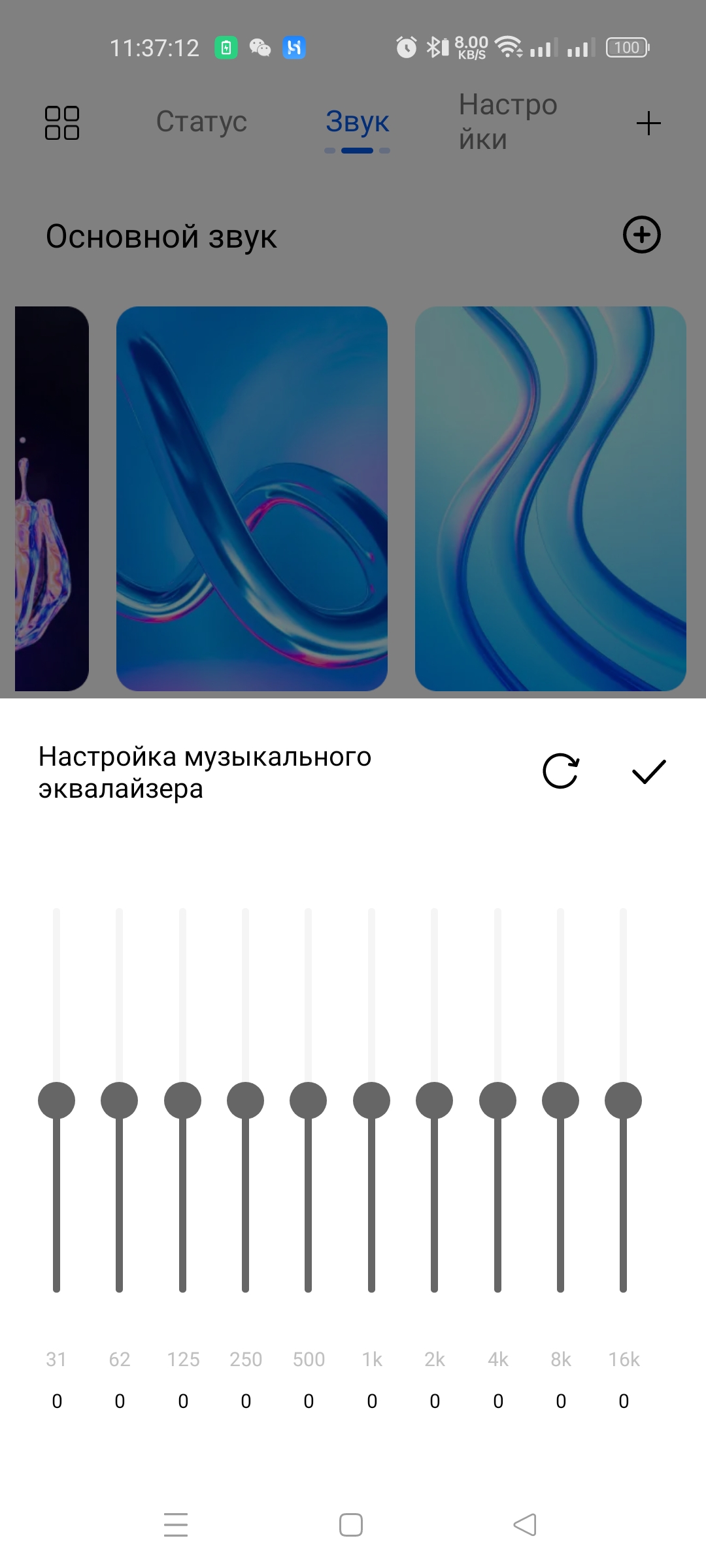Image resolution: width=706 pixels, height=1568 pixels.
Task: Tap the 62 Hz equalizer slider
Action: coord(120,1100)
